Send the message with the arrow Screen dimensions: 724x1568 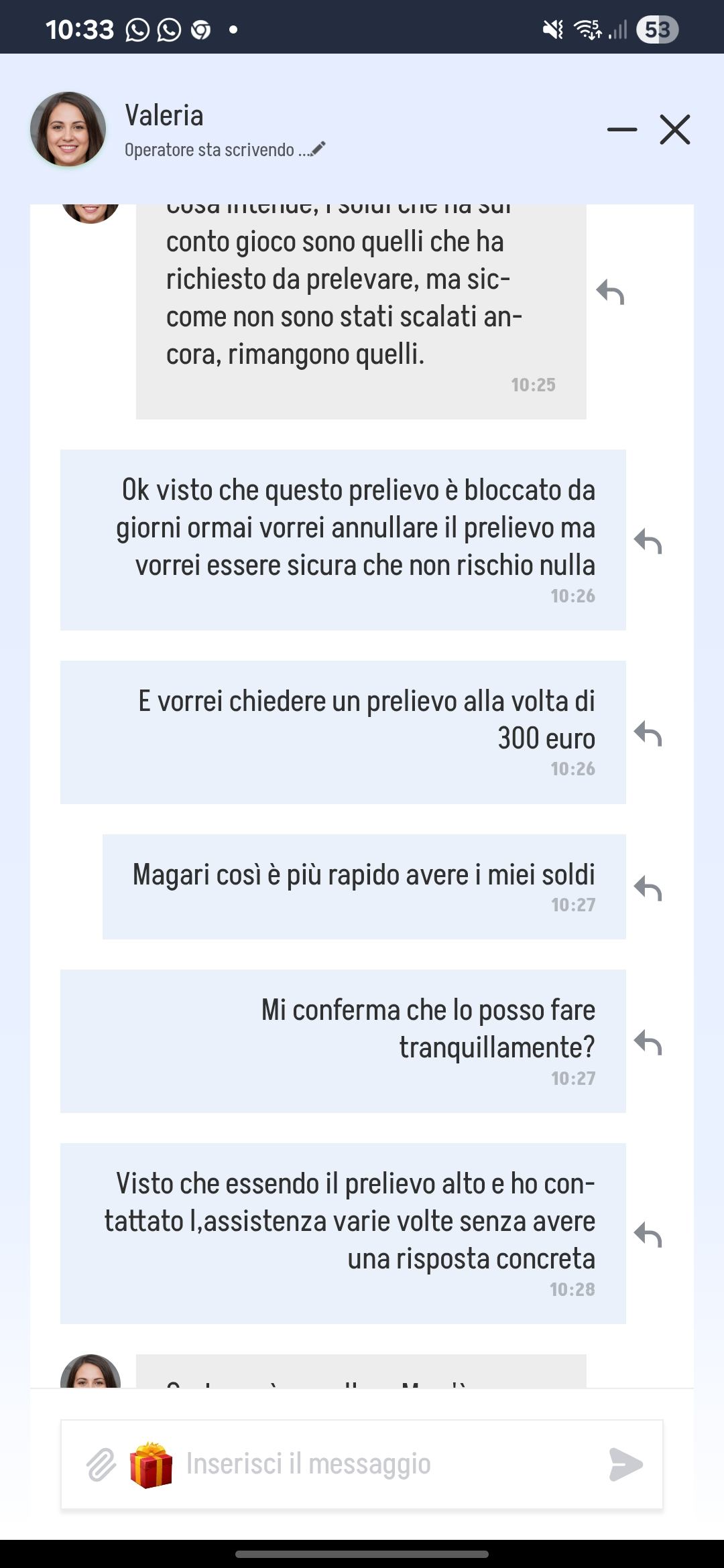(x=625, y=1464)
